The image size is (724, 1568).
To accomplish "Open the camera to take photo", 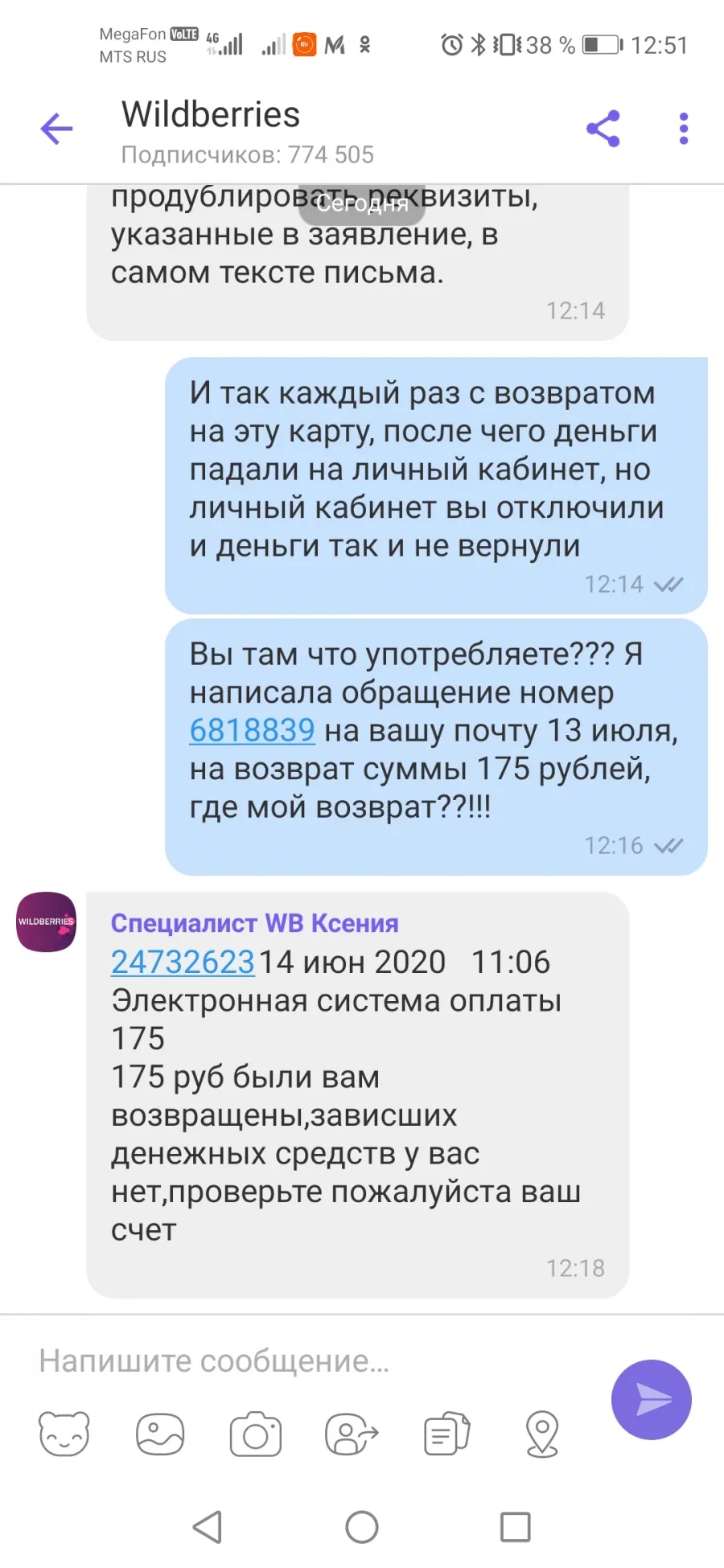I will pyautogui.click(x=256, y=1434).
